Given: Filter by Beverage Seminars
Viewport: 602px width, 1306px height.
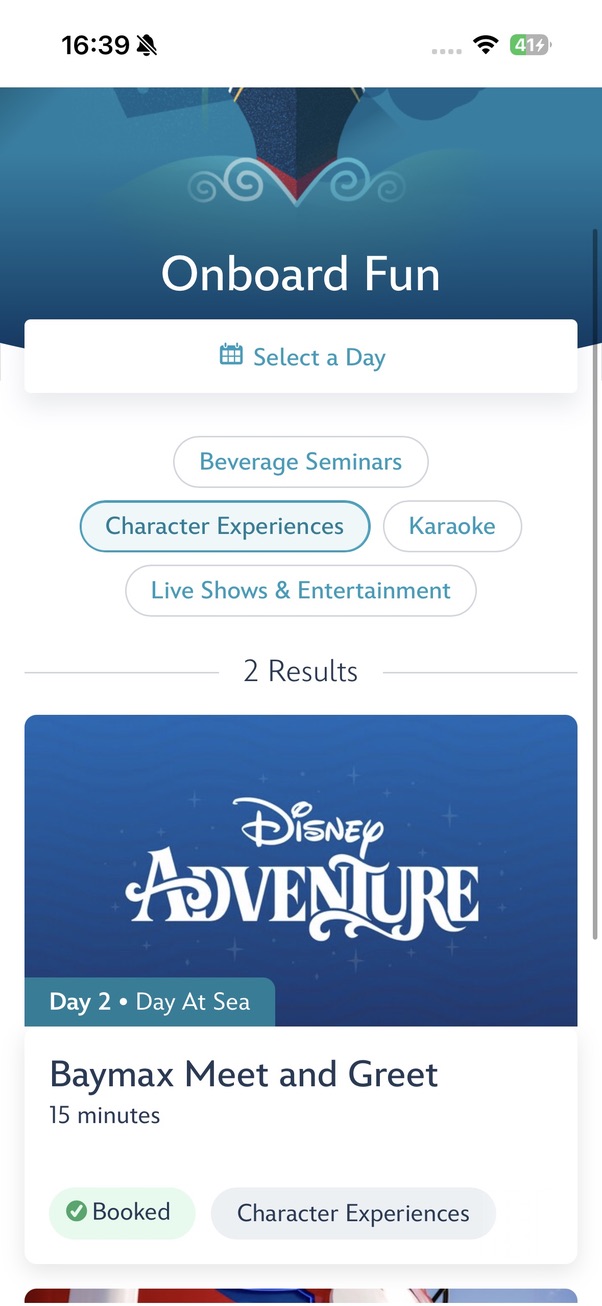Looking at the screenshot, I should click(x=301, y=462).
